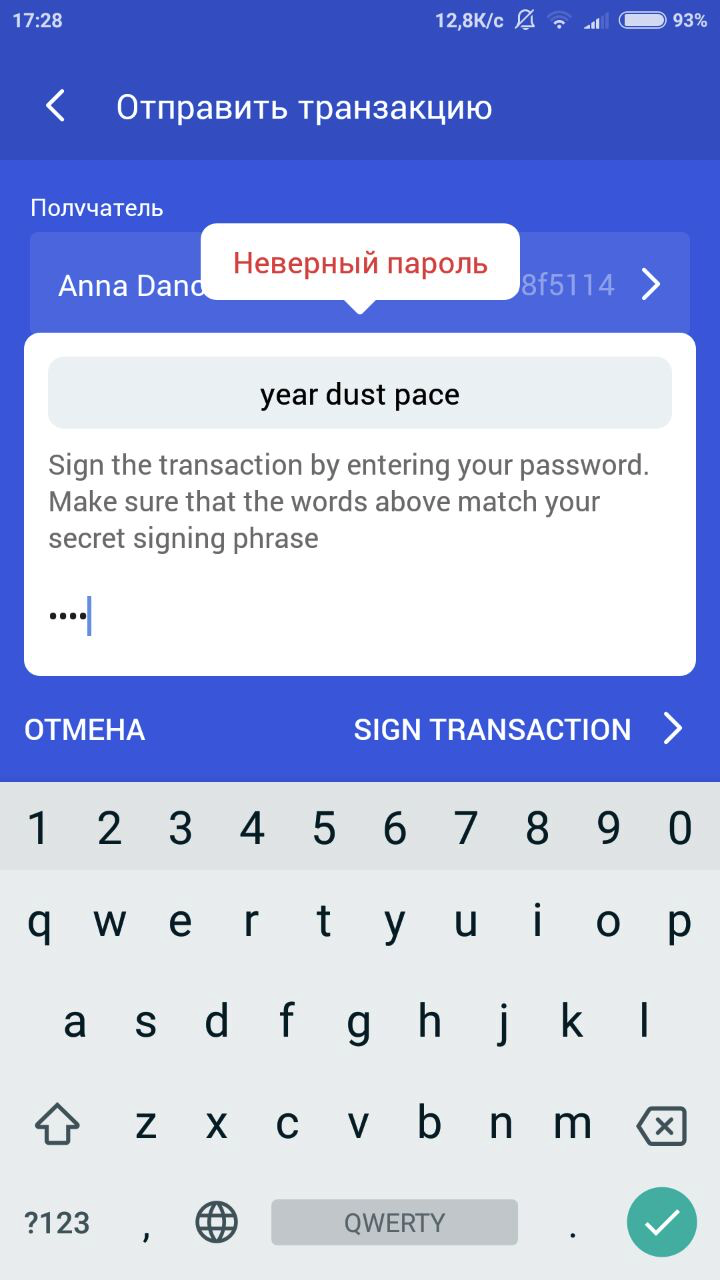Hit the backspace key on keyboard
Screen dimensions: 720x1280
pos(661,1127)
